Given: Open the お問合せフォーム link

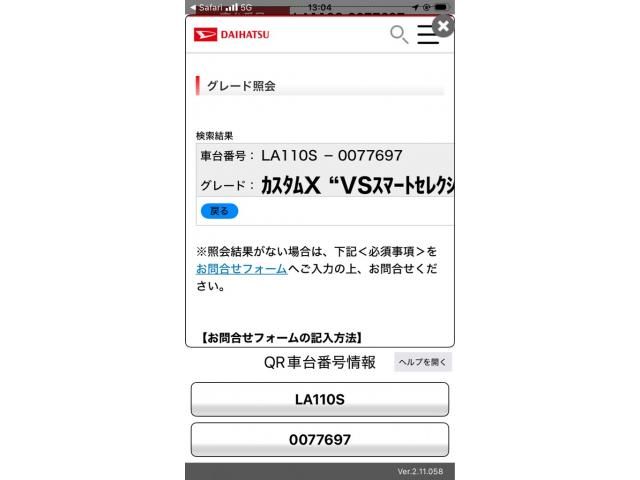Looking at the screenshot, I should click(x=241, y=269).
